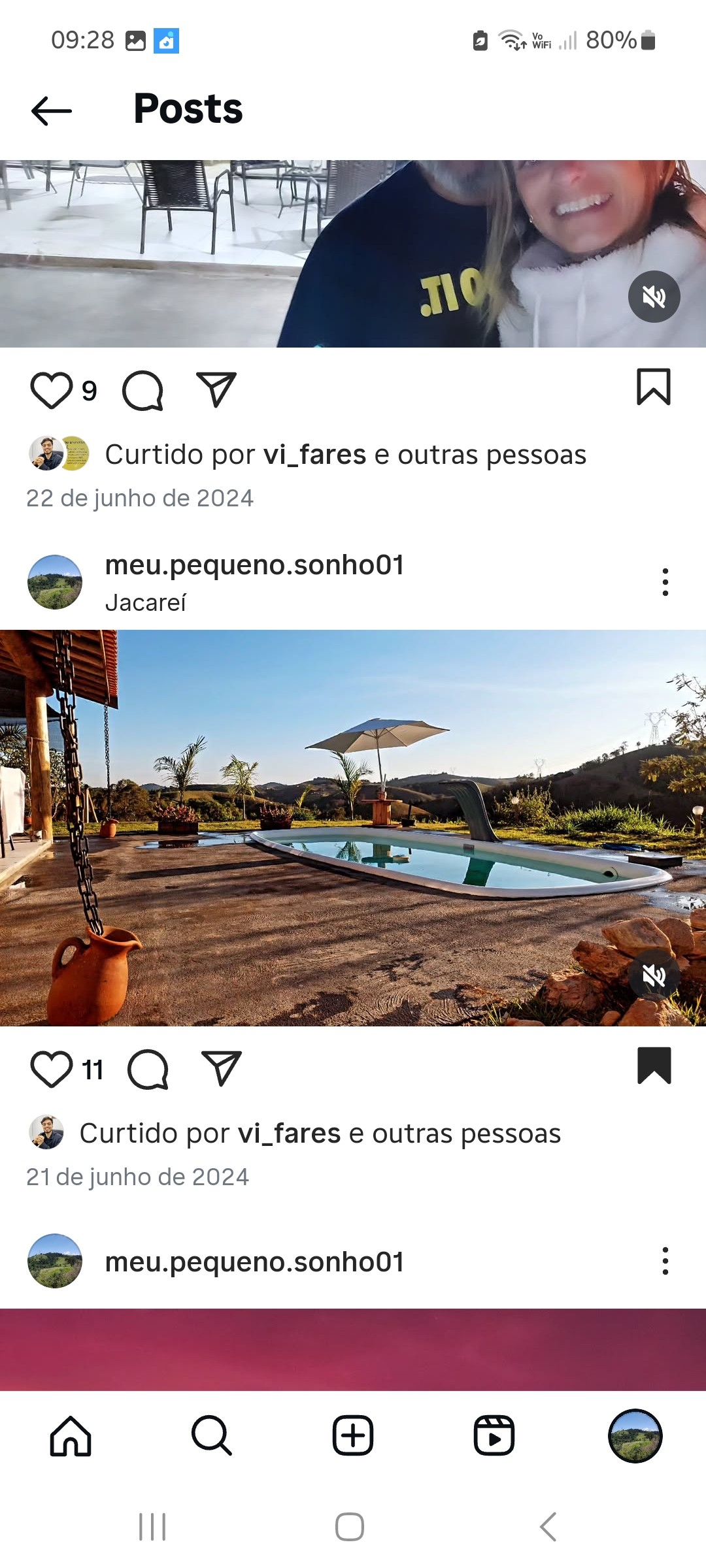This screenshot has width=706, height=1568.
Task: Switch to the search tab
Action: [x=212, y=1436]
